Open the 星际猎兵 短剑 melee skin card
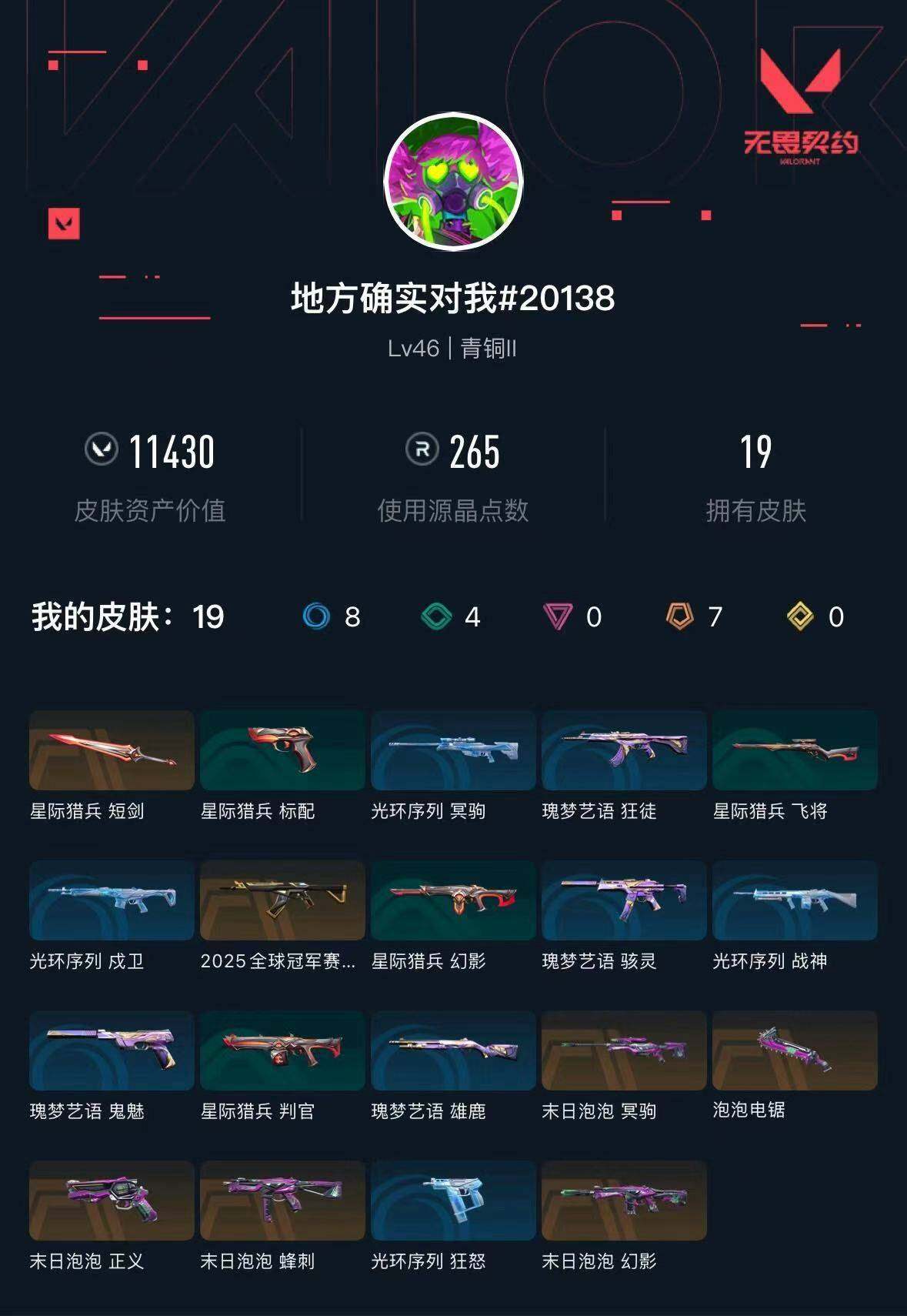 (x=110, y=751)
